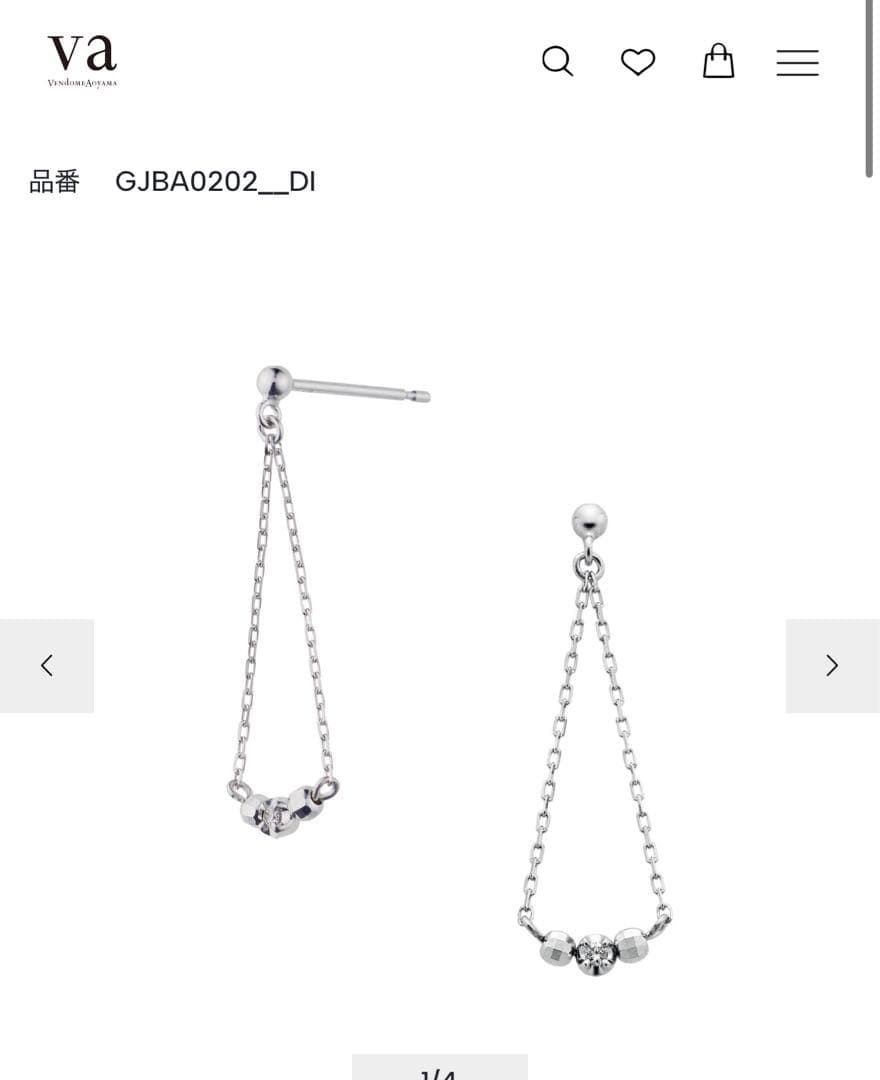The image size is (880, 1080).
Task: Click the cart bag icon in header
Action: point(718,62)
